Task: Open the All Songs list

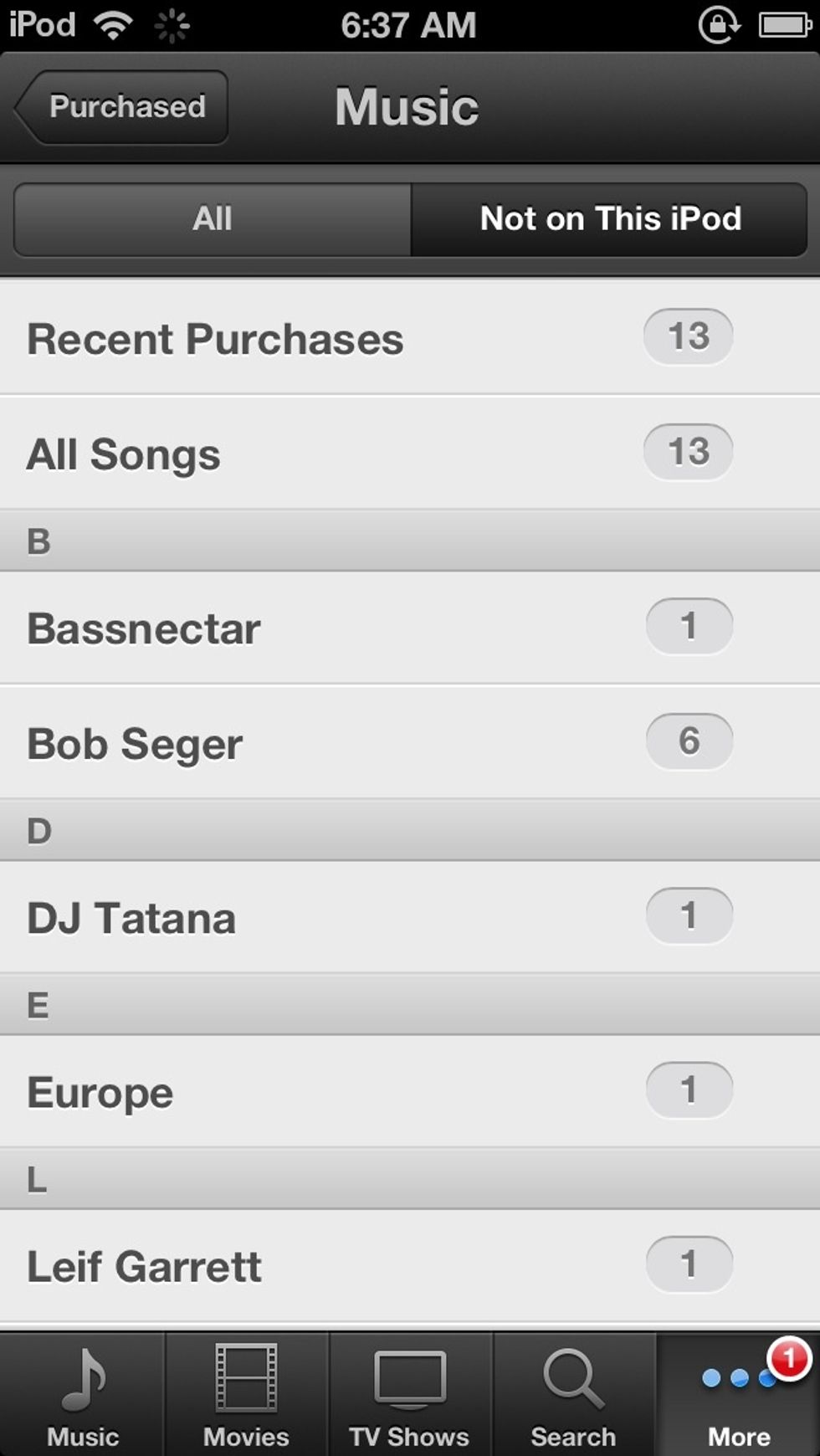Action: [410, 453]
